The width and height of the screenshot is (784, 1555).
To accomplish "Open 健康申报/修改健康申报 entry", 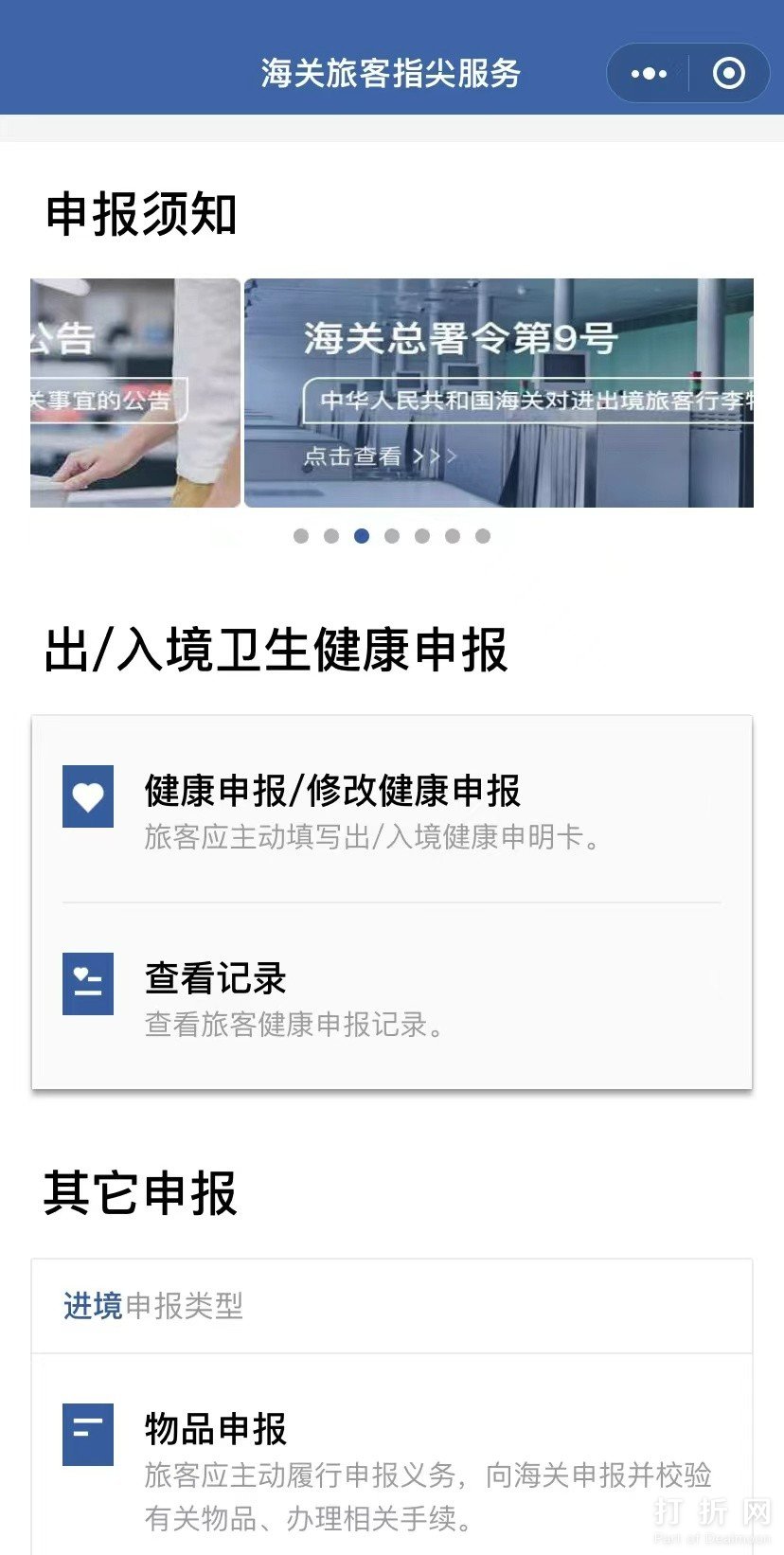I will coord(331,795).
